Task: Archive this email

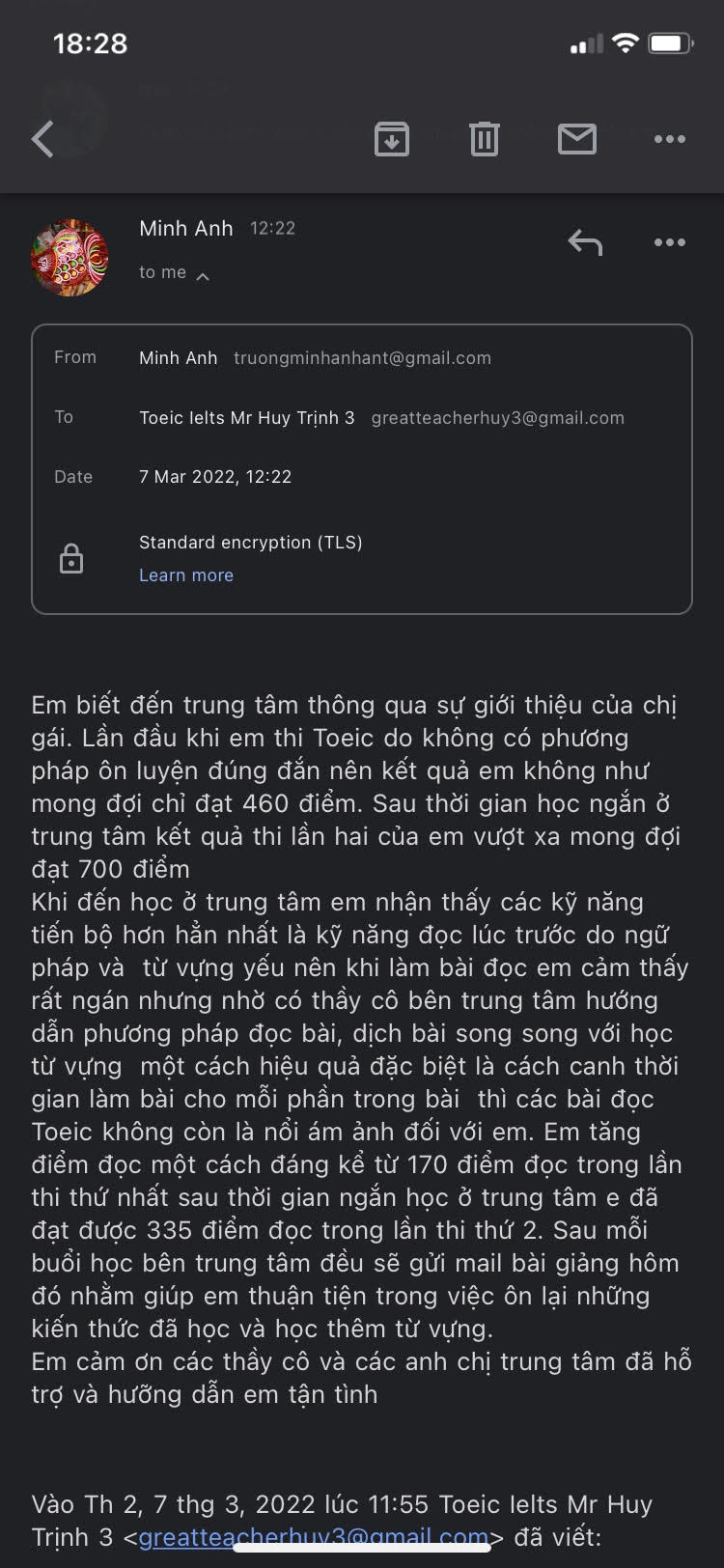Action: (x=391, y=139)
